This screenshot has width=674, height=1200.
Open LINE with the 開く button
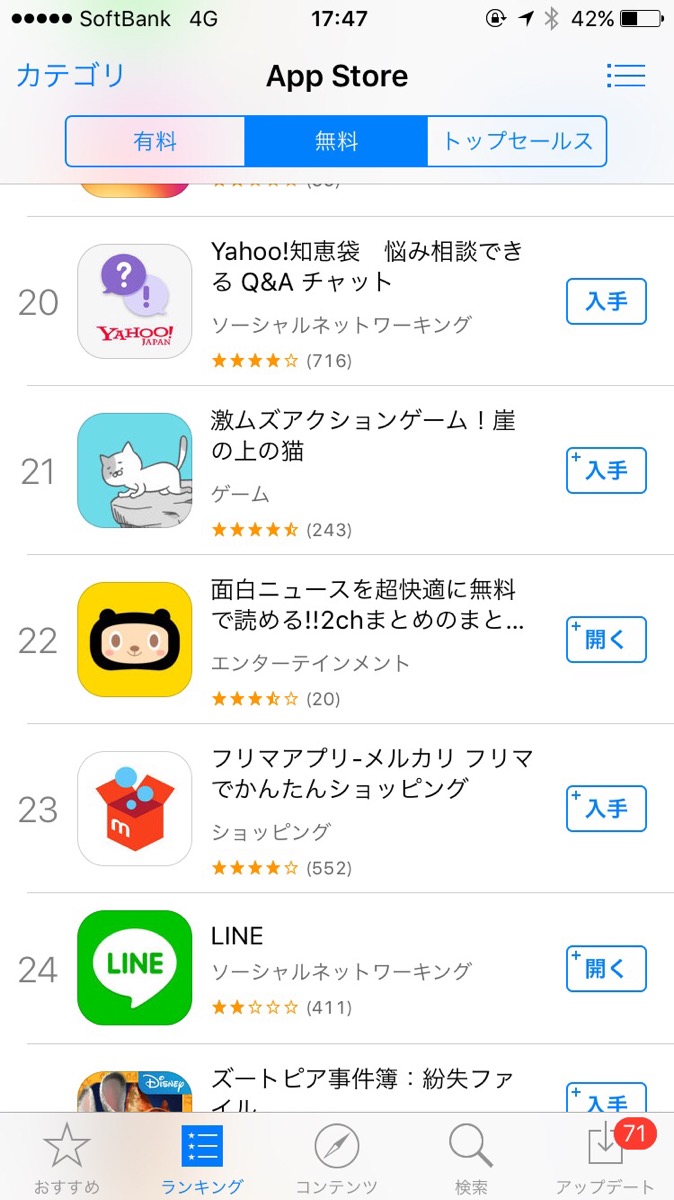pyautogui.click(x=606, y=968)
